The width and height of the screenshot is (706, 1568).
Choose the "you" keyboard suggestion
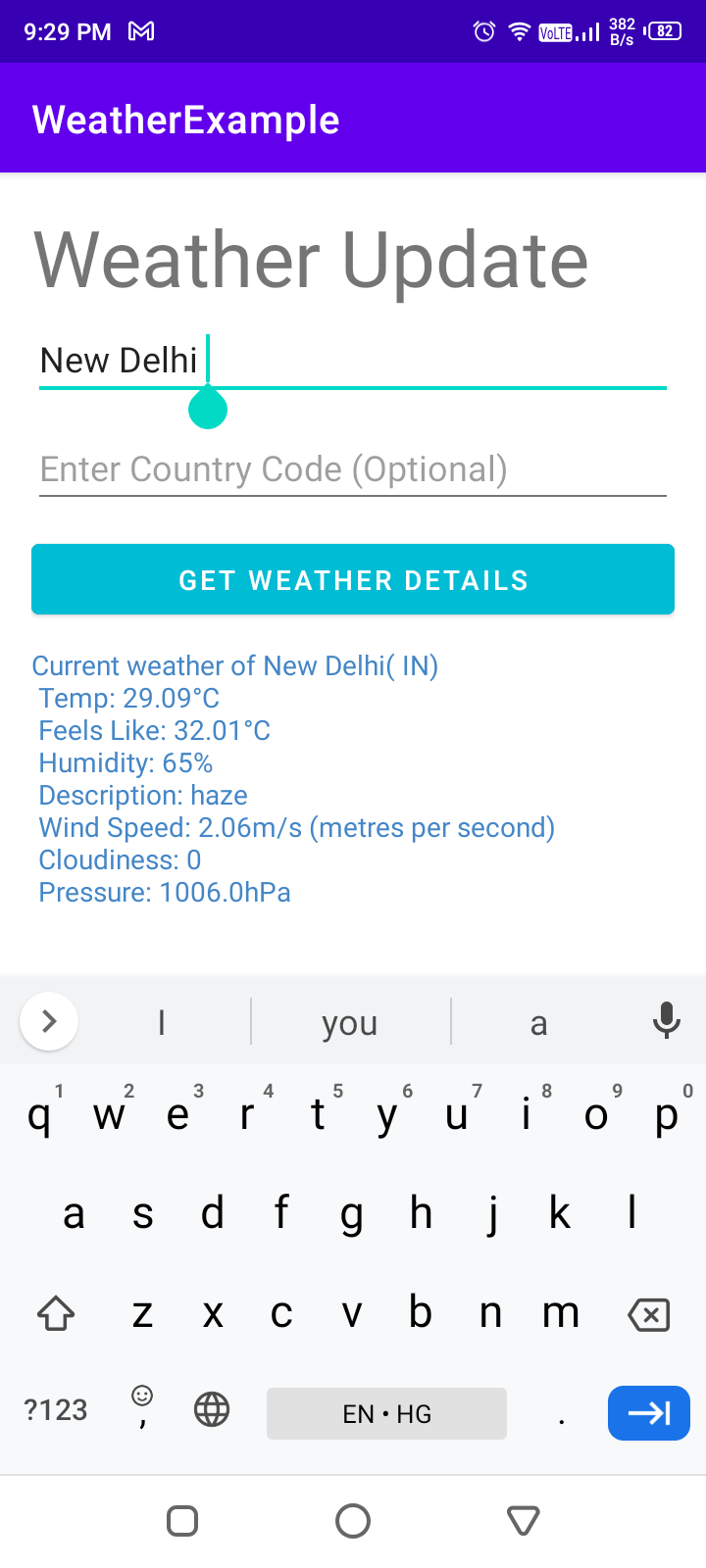point(350,1023)
